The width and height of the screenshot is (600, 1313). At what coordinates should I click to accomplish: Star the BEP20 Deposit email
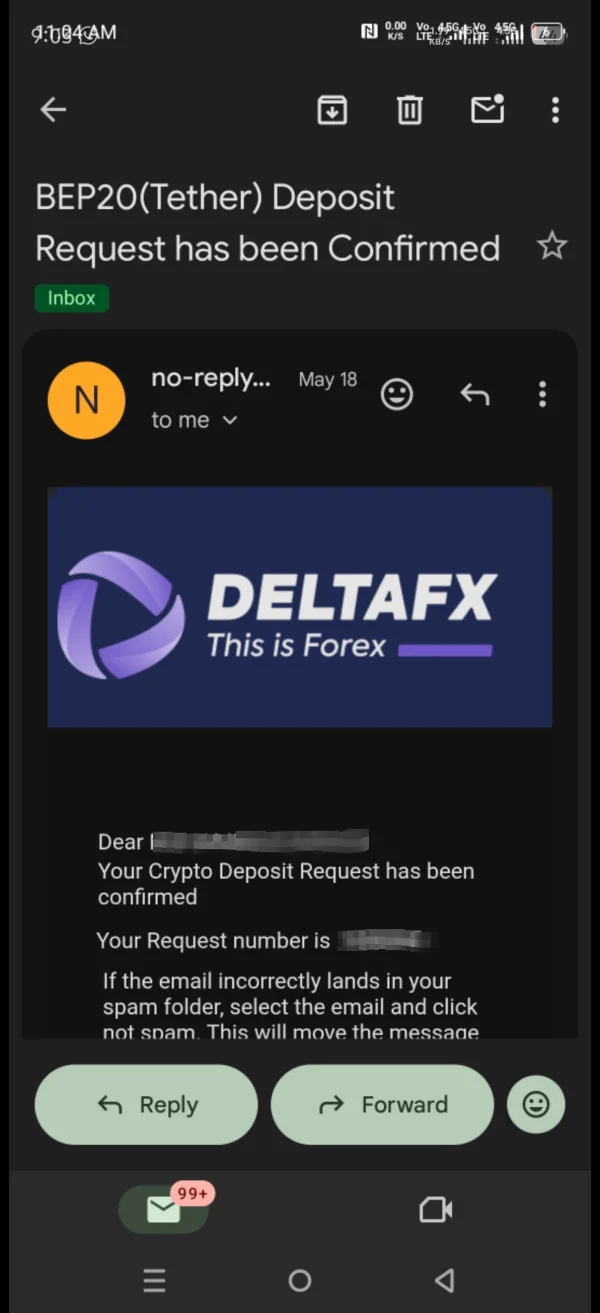(x=552, y=246)
